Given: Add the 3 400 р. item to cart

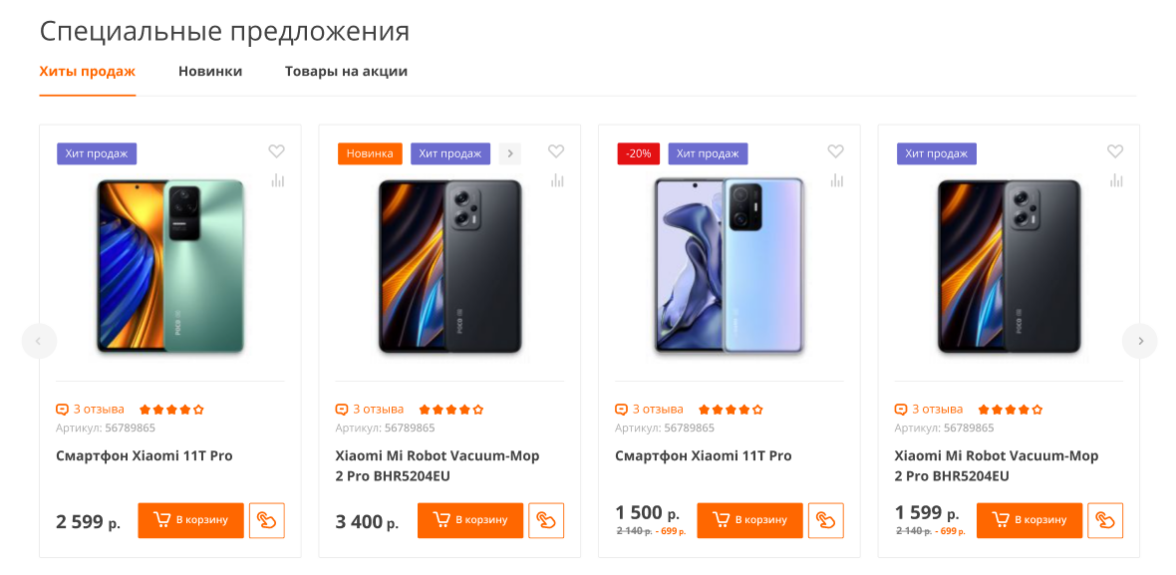Looking at the screenshot, I should tap(470, 520).
